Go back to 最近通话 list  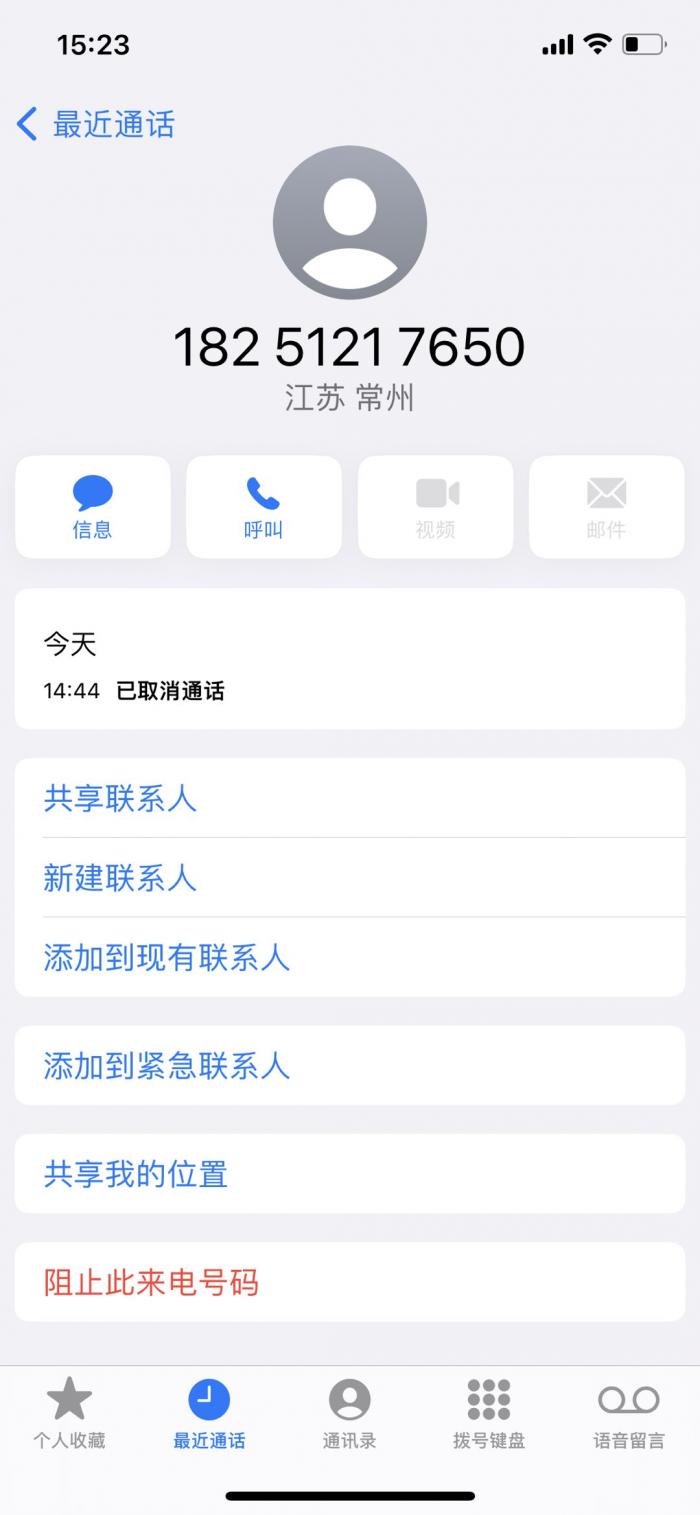pos(95,125)
